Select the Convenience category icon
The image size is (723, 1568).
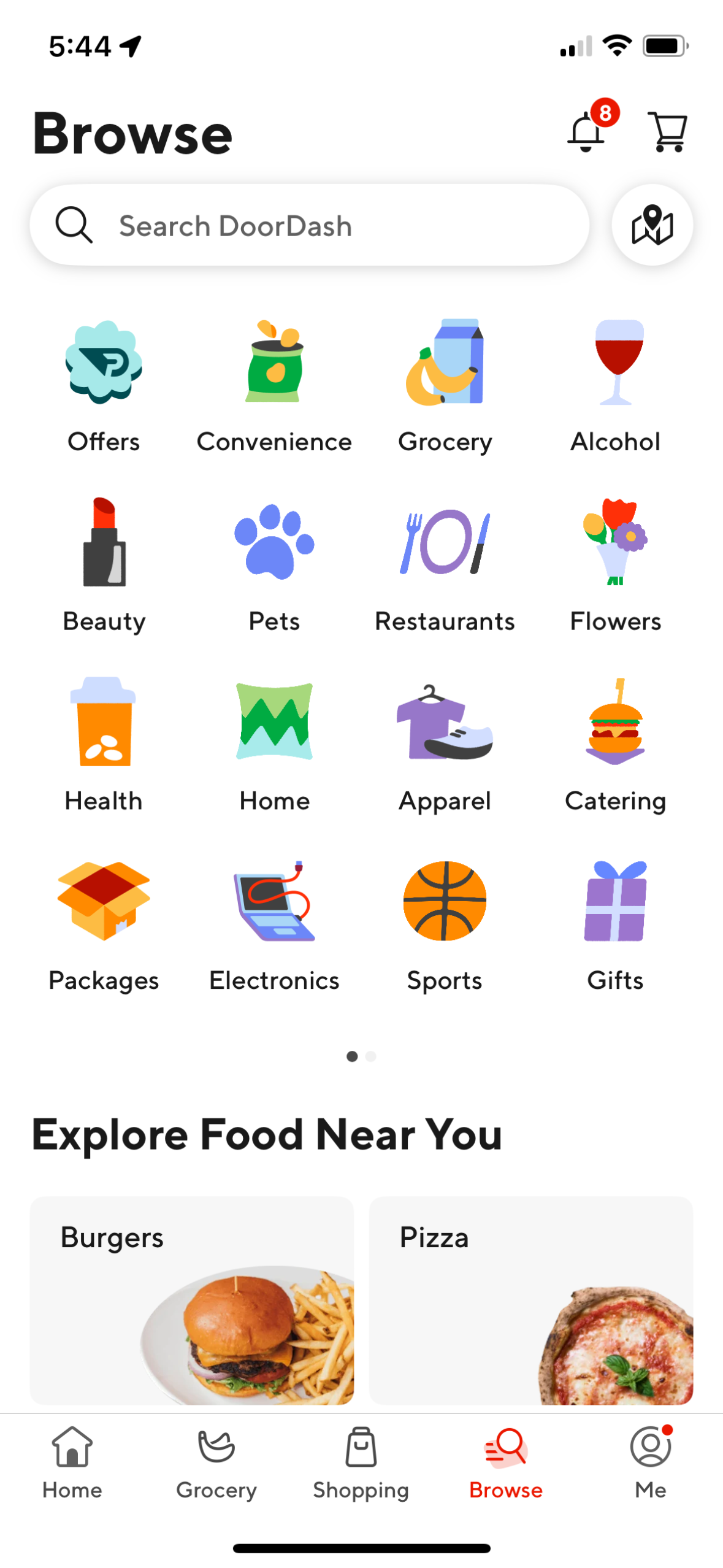(274, 365)
